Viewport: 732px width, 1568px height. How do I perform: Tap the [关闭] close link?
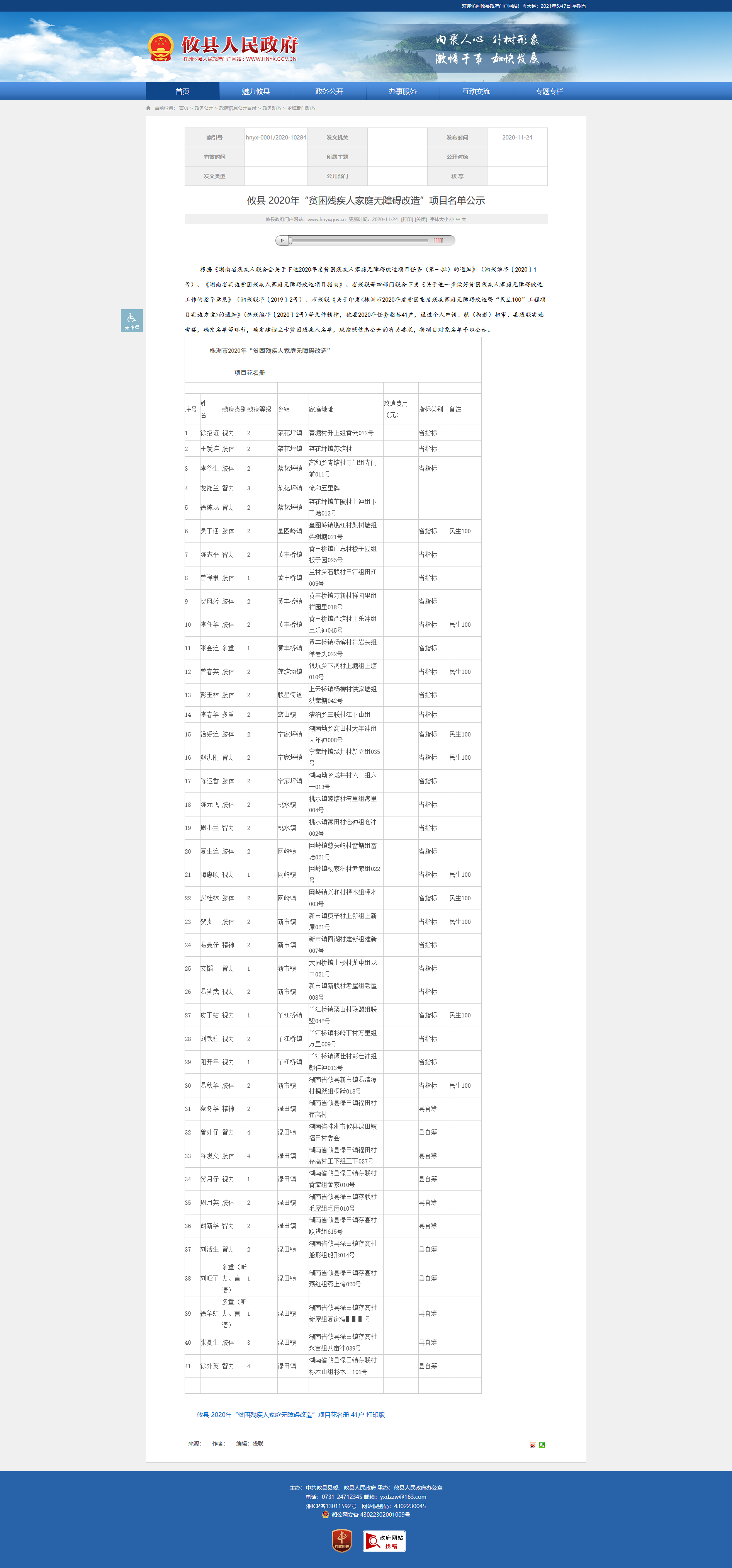point(421,219)
